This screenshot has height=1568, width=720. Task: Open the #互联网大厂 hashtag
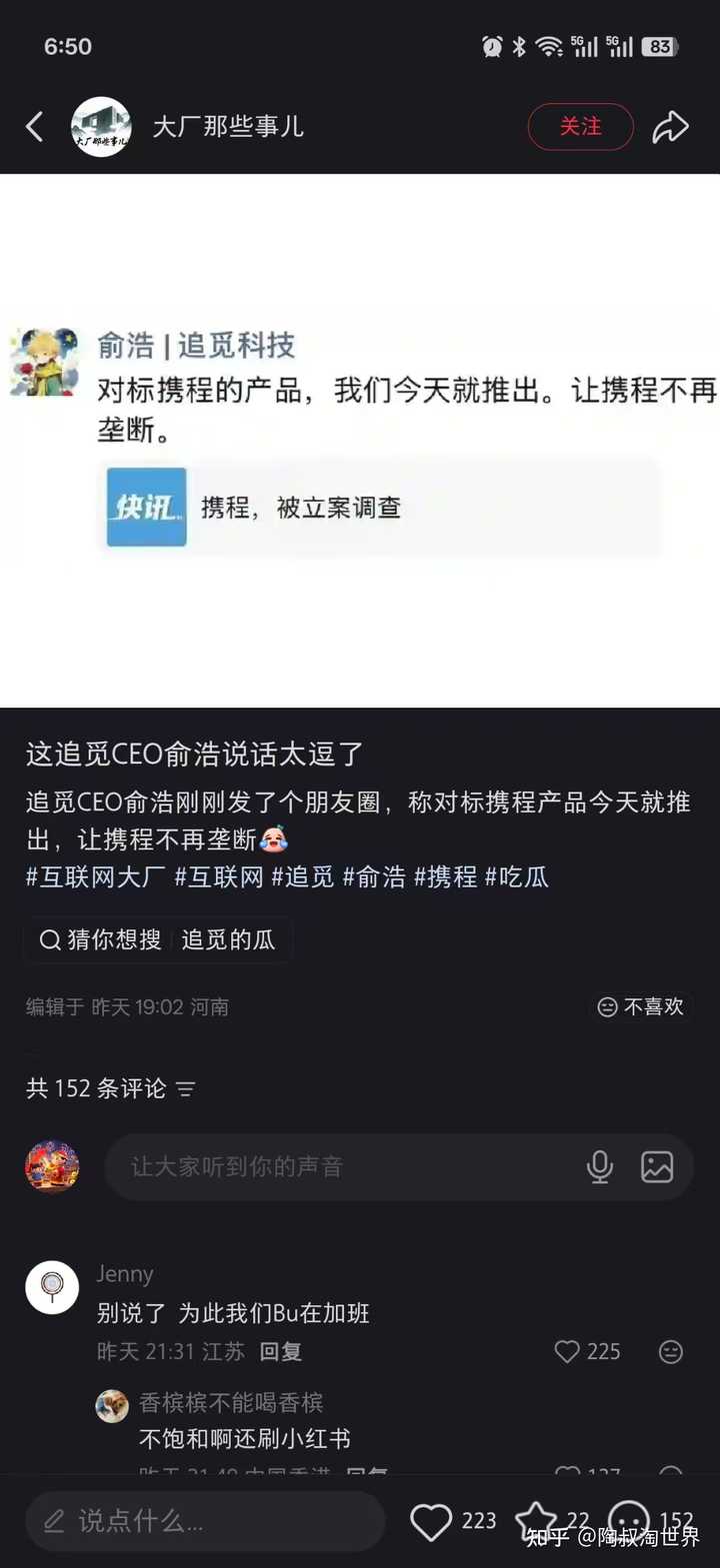click(x=96, y=877)
